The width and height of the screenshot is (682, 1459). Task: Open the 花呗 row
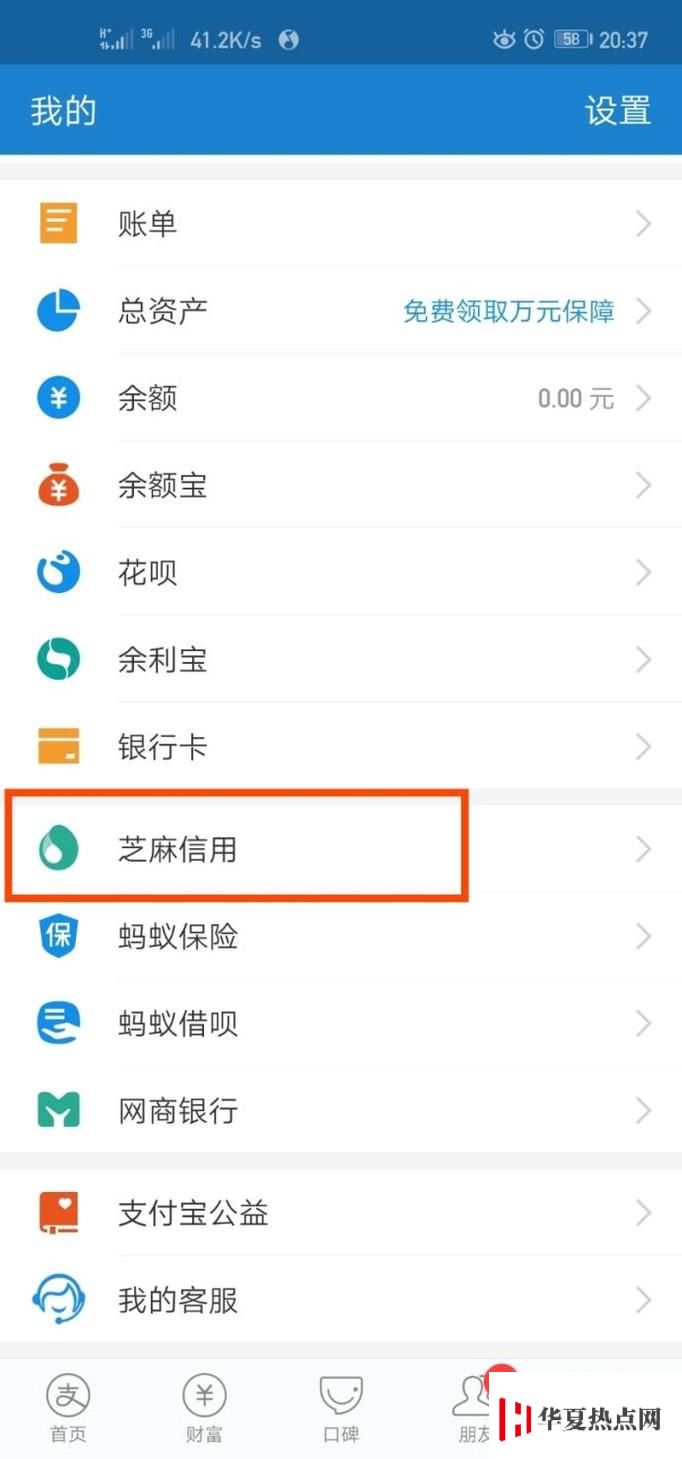coord(340,573)
